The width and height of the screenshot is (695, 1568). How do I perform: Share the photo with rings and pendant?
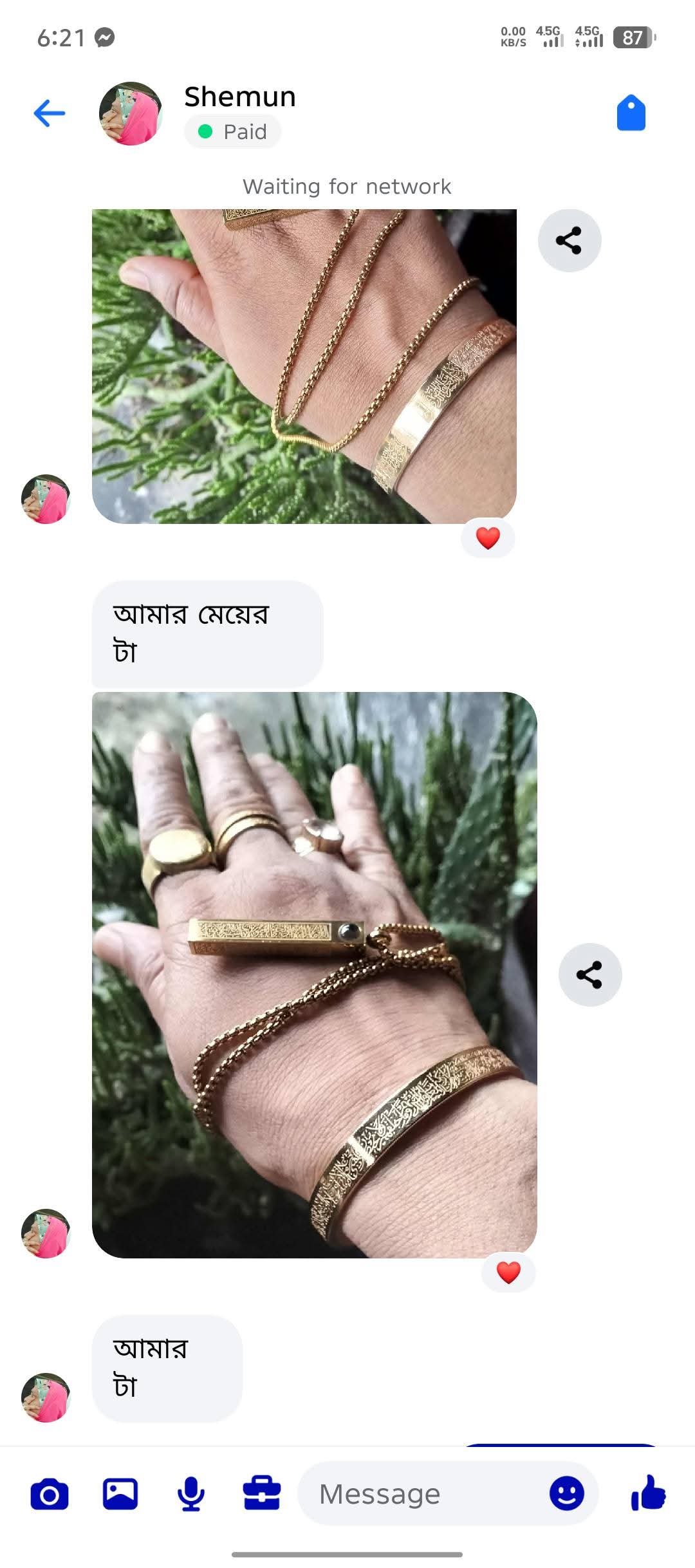click(589, 975)
